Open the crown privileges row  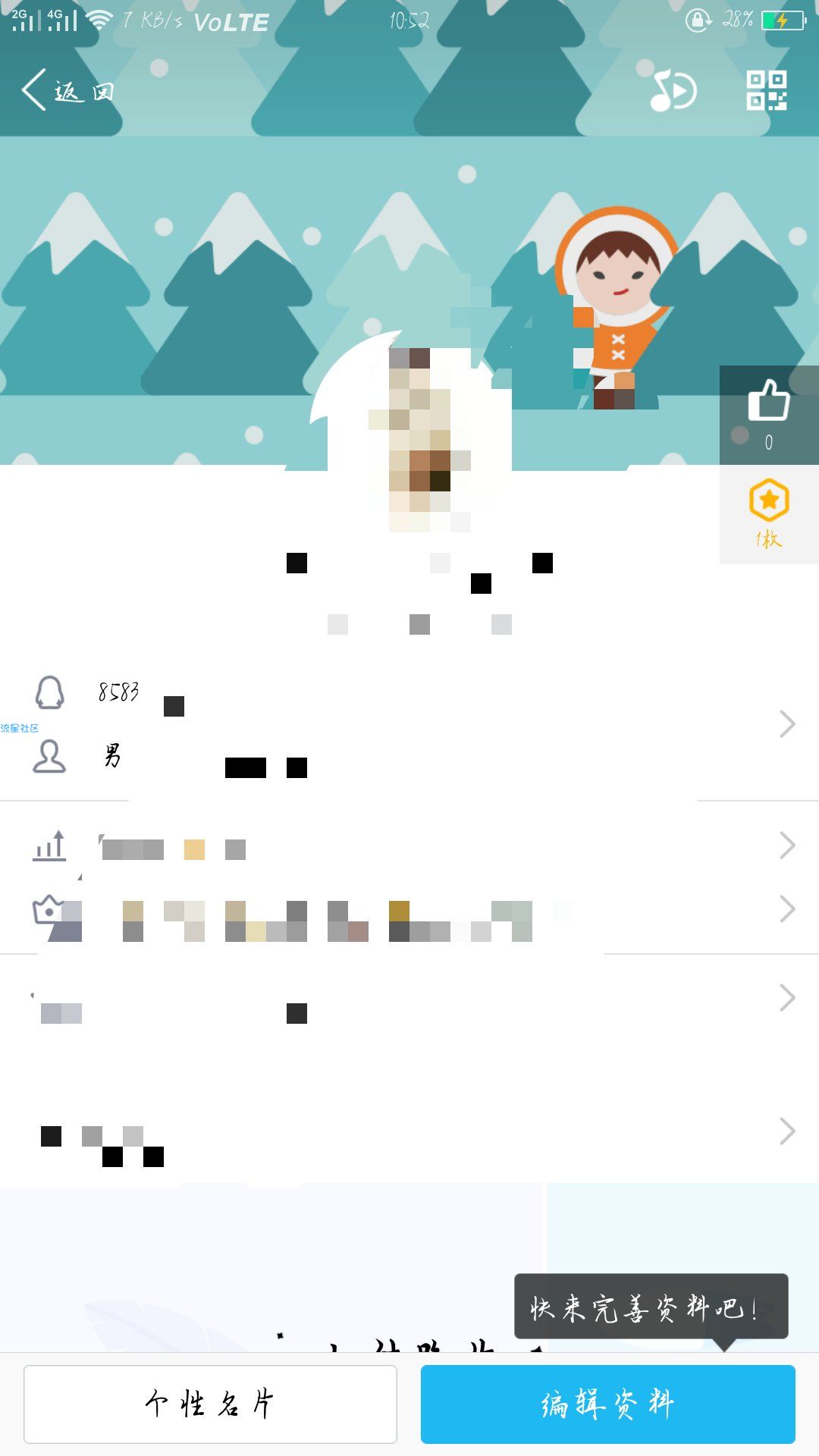point(409,910)
